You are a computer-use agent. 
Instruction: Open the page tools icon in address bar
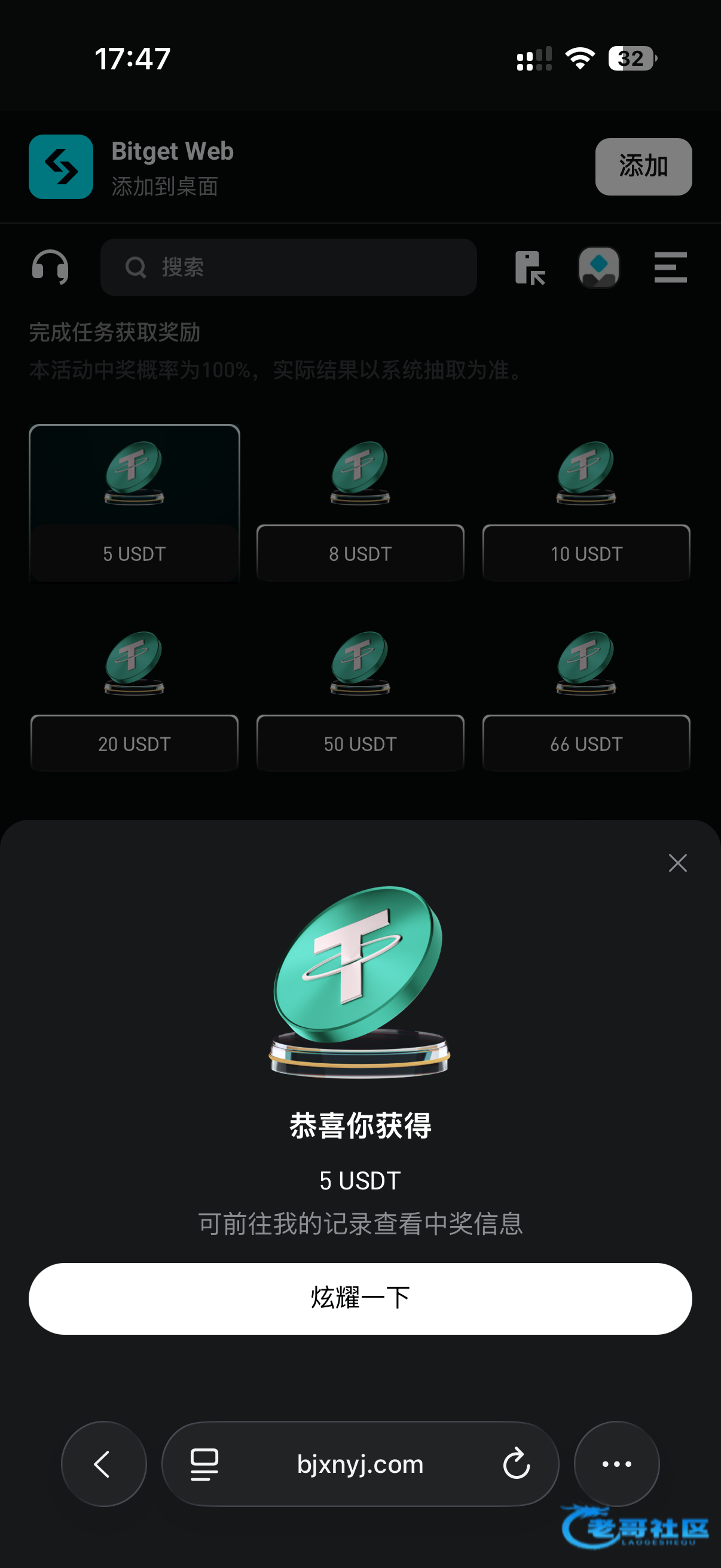204,1463
